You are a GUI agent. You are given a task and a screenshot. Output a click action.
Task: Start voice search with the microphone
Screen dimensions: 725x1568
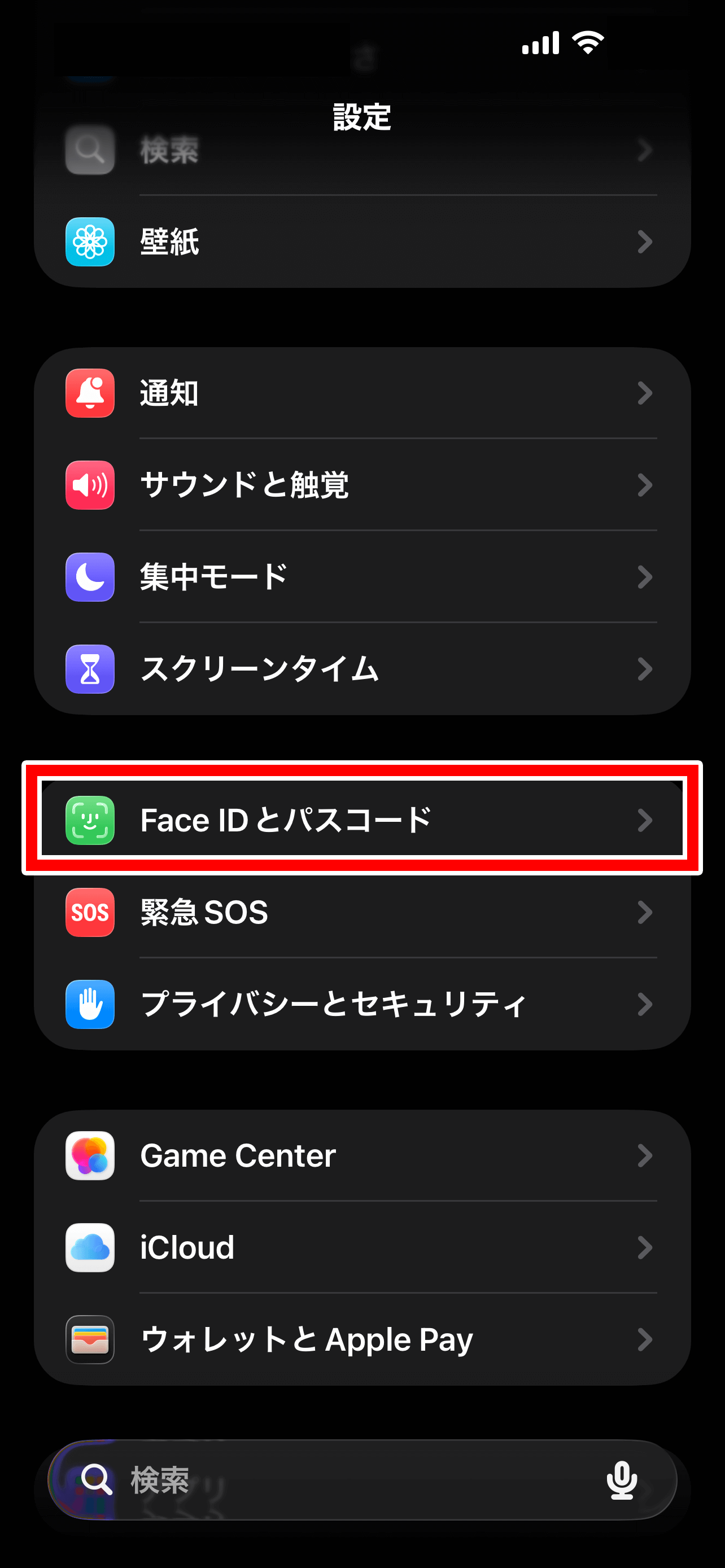[622, 1480]
